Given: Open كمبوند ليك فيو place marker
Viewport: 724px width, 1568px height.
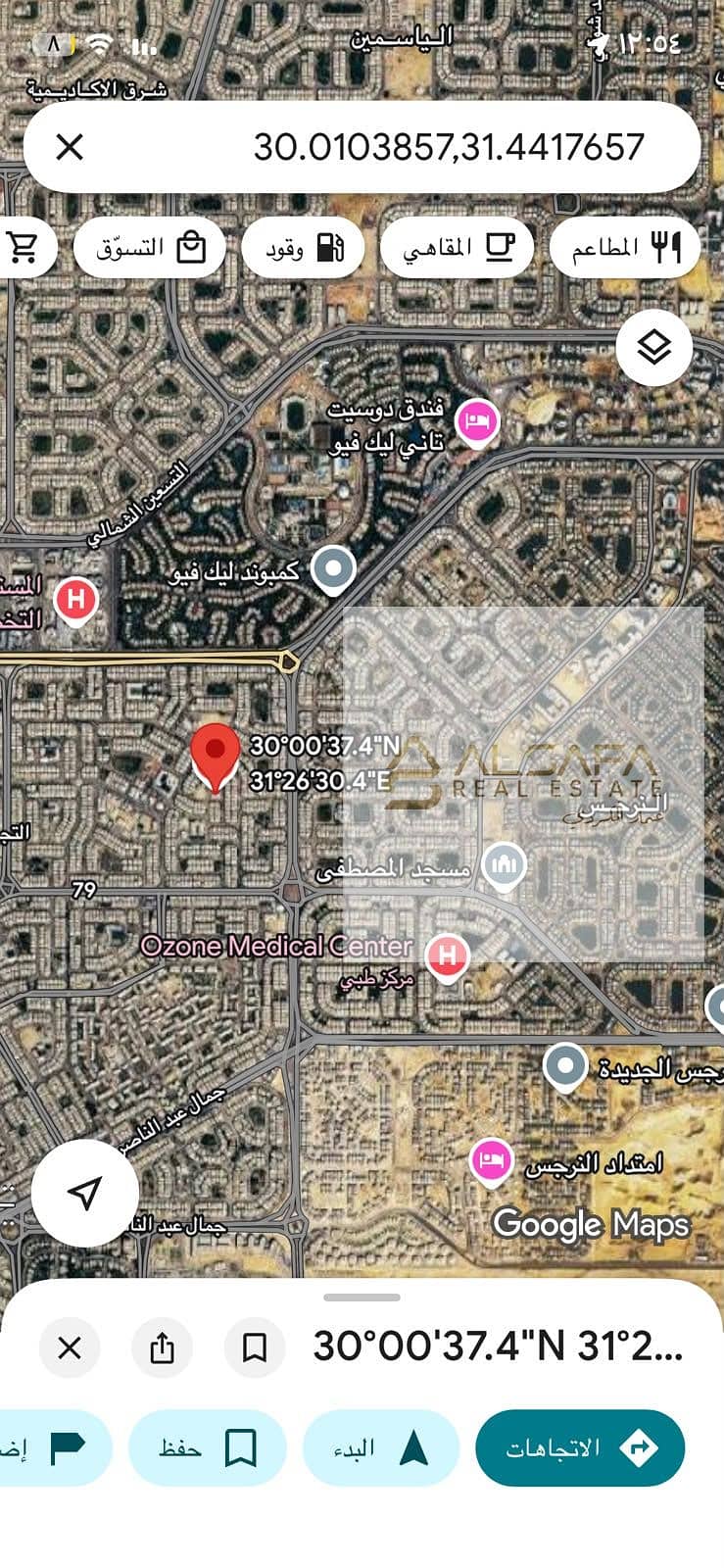Looking at the screenshot, I should tap(334, 569).
